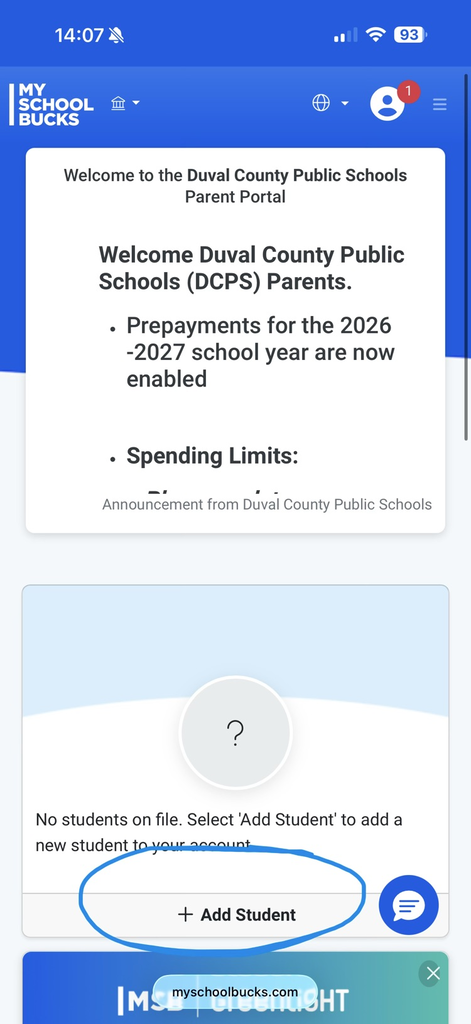The width and height of the screenshot is (471, 1024).
Task: Dismiss the bottom banner ad
Action: click(x=432, y=974)
